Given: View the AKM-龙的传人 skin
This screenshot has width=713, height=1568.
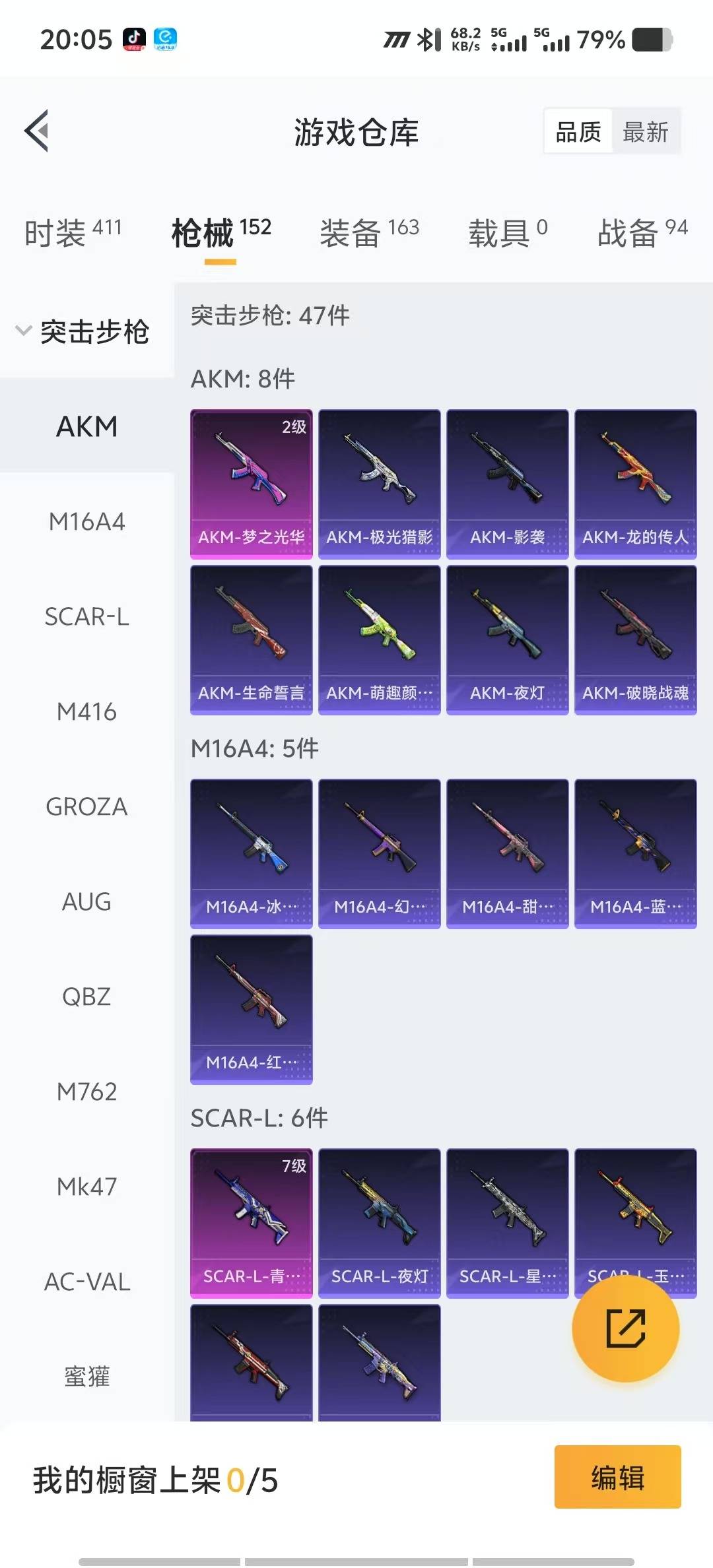Looking at the screenshot, I should pos(635,484).
